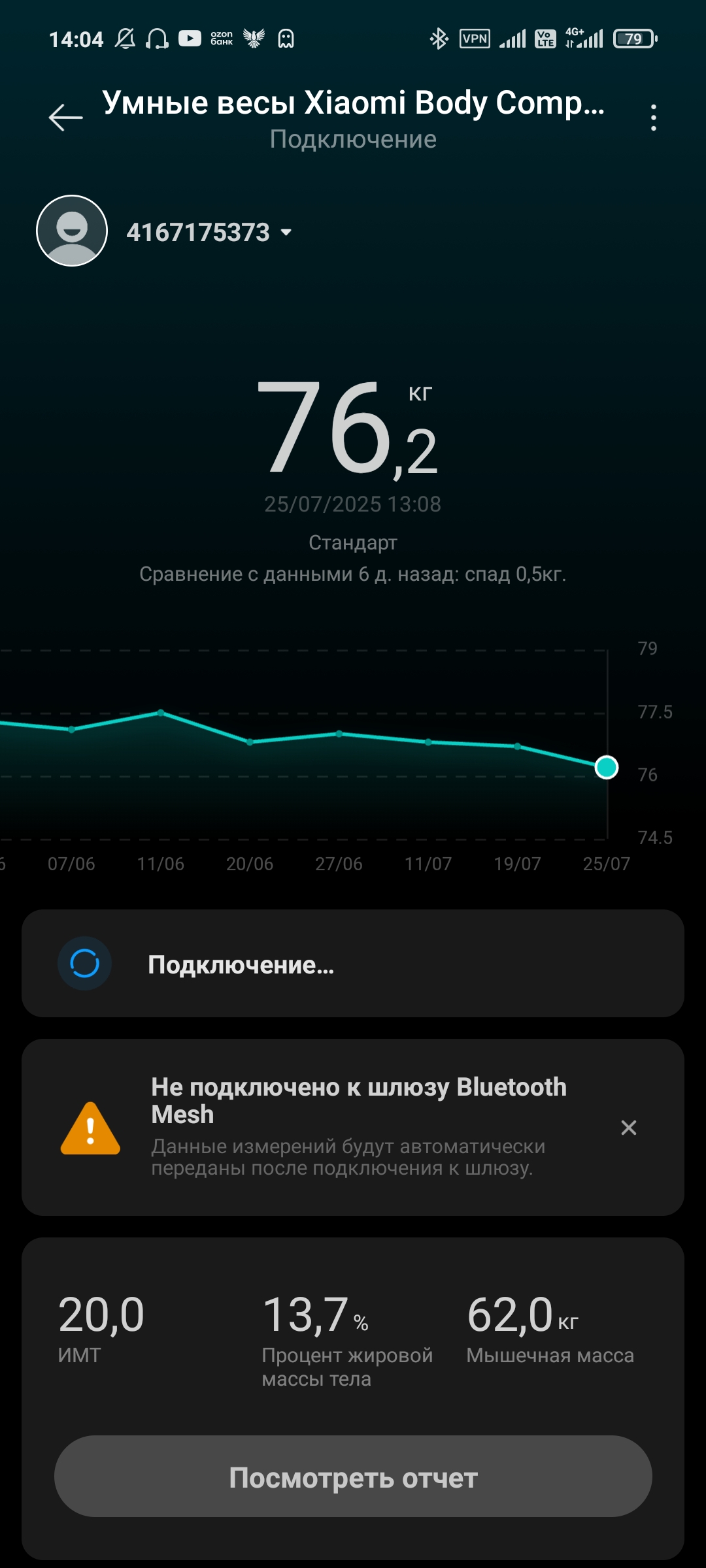Go back using the top-left arrow
Image resolution: width=706 pixels, height=1568 pixels.
(x=65, y=118)
